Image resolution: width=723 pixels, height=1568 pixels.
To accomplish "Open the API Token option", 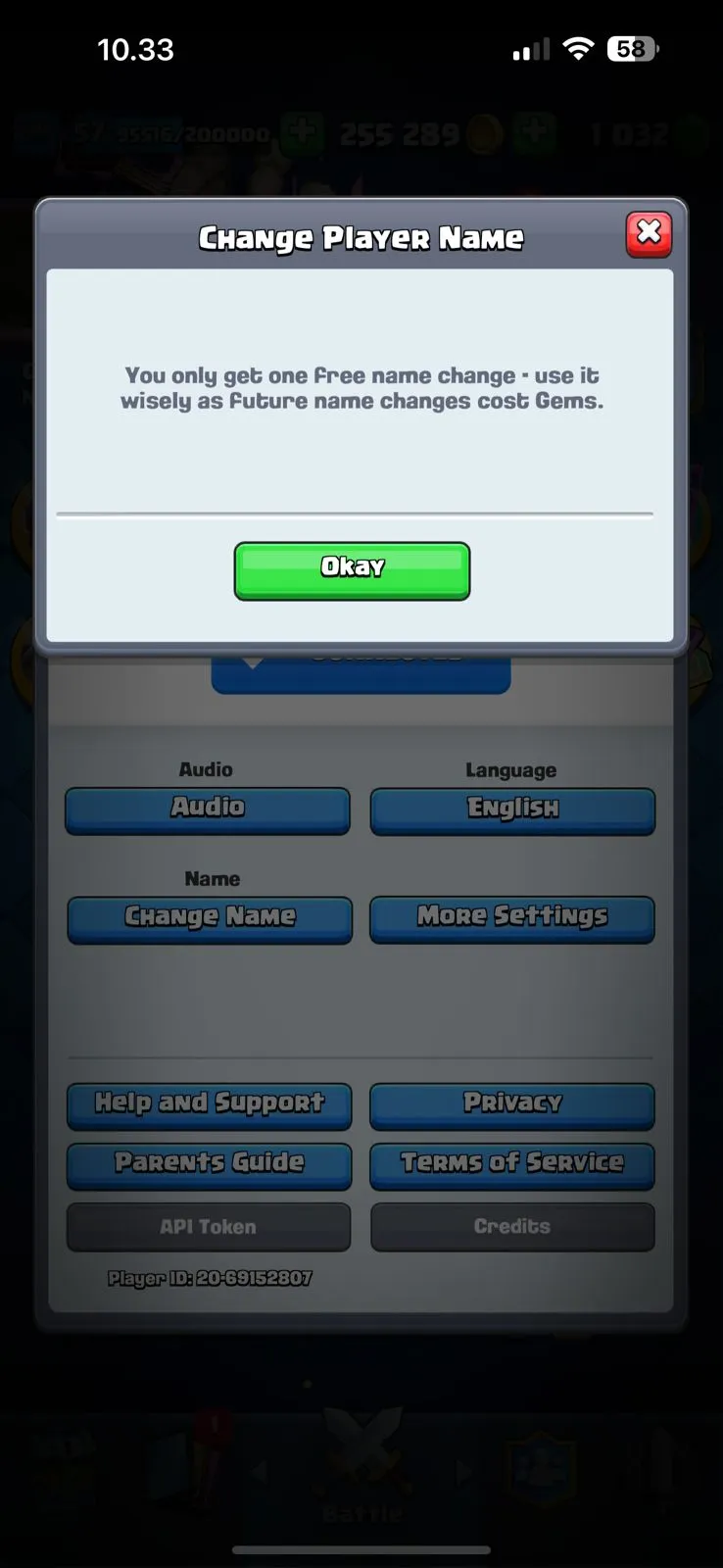I will (209, 1227).
